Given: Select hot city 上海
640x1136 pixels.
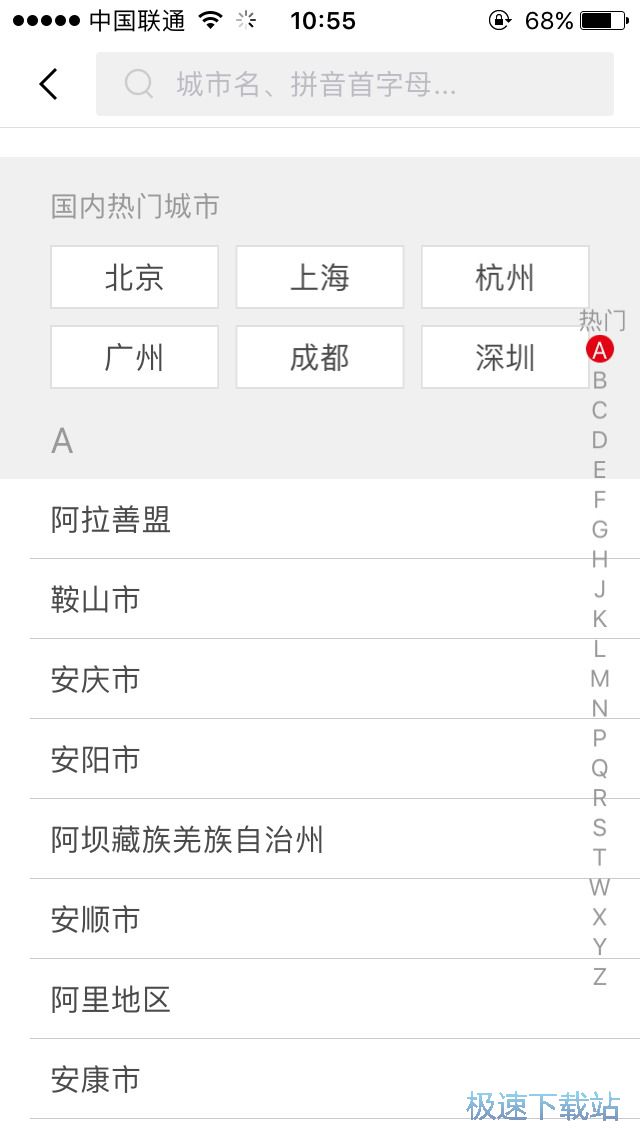Looking at the screenshot, I should coord(319,277).
